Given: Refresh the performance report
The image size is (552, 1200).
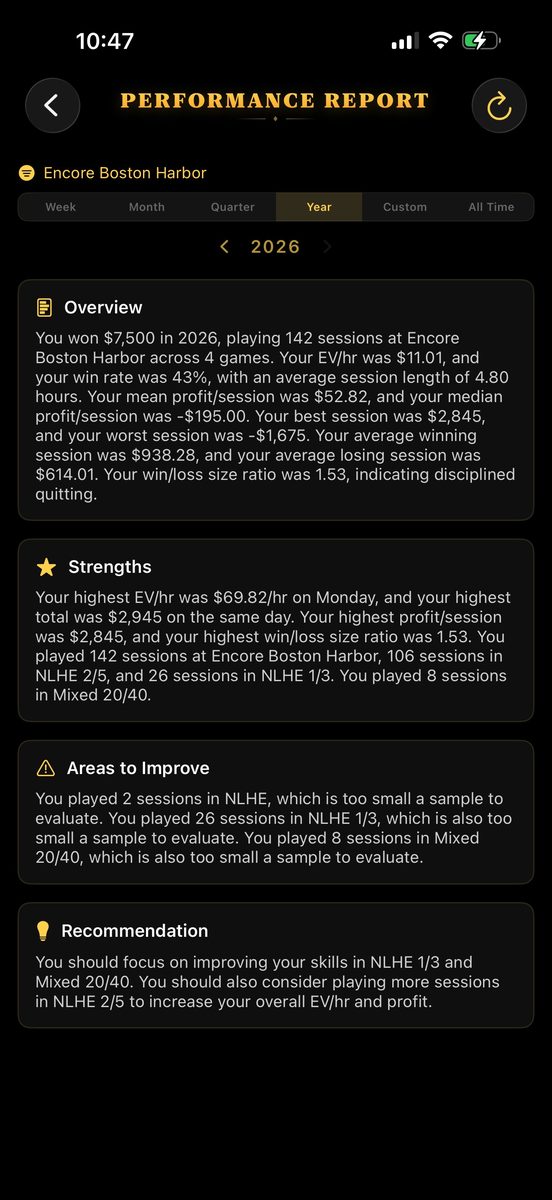Looking at the screenshot, I should (499, 105).
